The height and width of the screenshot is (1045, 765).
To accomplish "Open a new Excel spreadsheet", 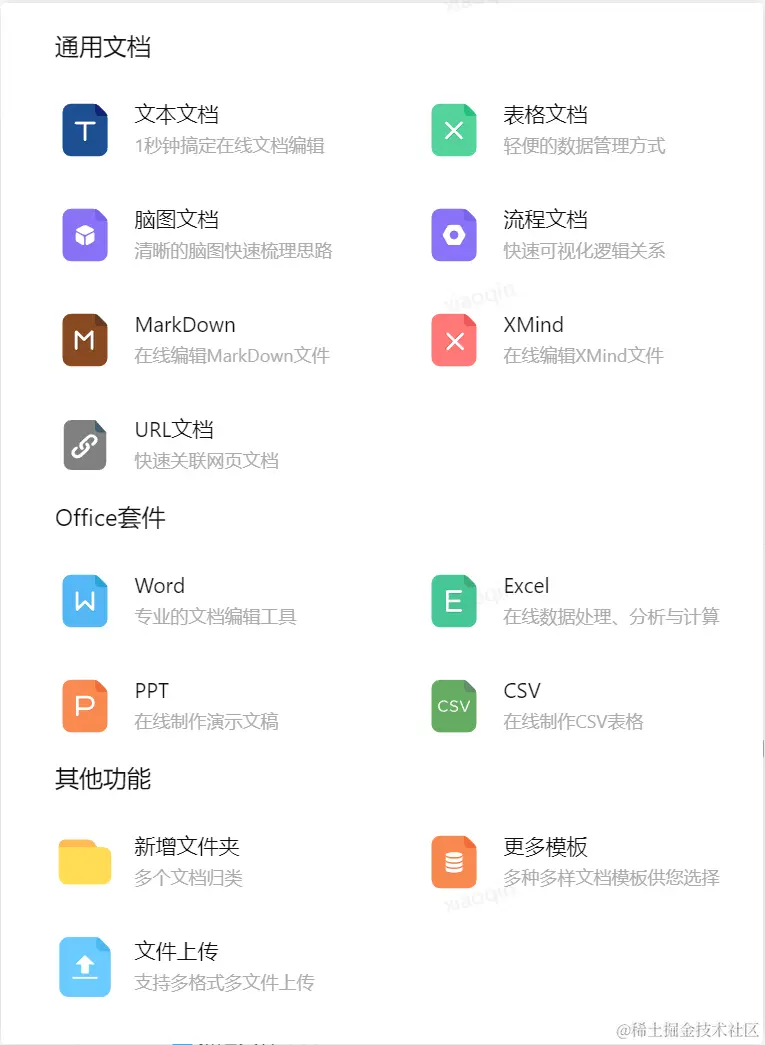I will click(x=526, y=586).
